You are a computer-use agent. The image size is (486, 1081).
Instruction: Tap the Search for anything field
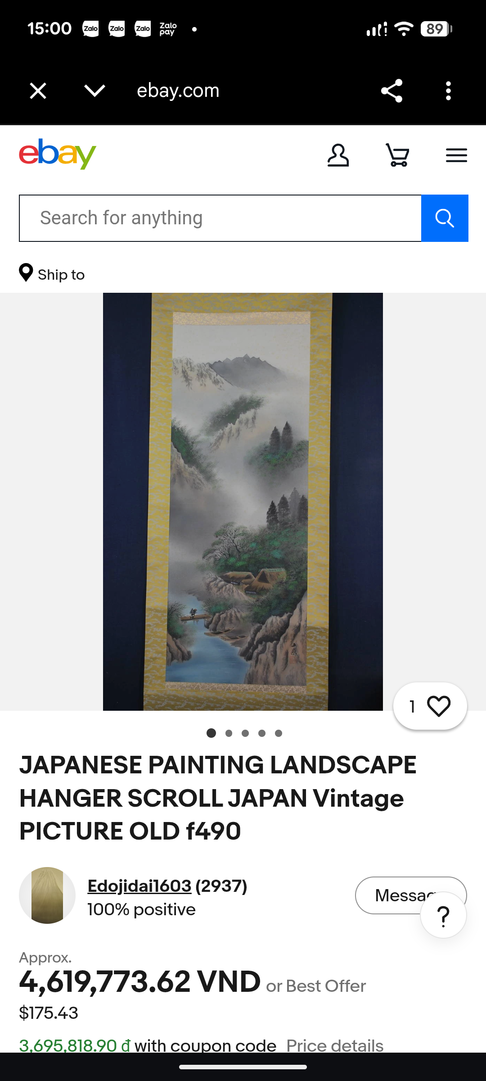coord(220,218)
